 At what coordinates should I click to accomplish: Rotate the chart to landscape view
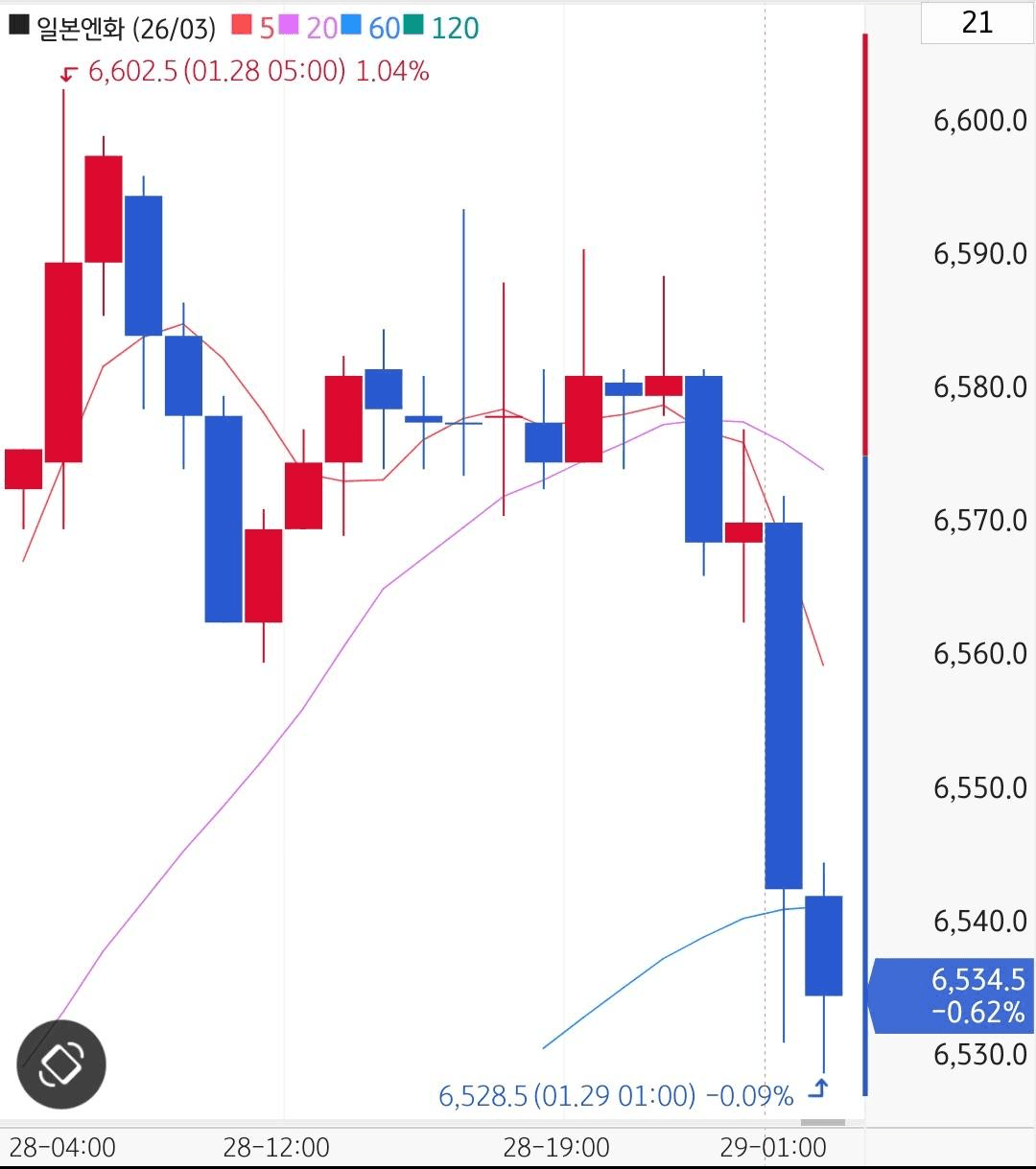[x=61, y=1064]
